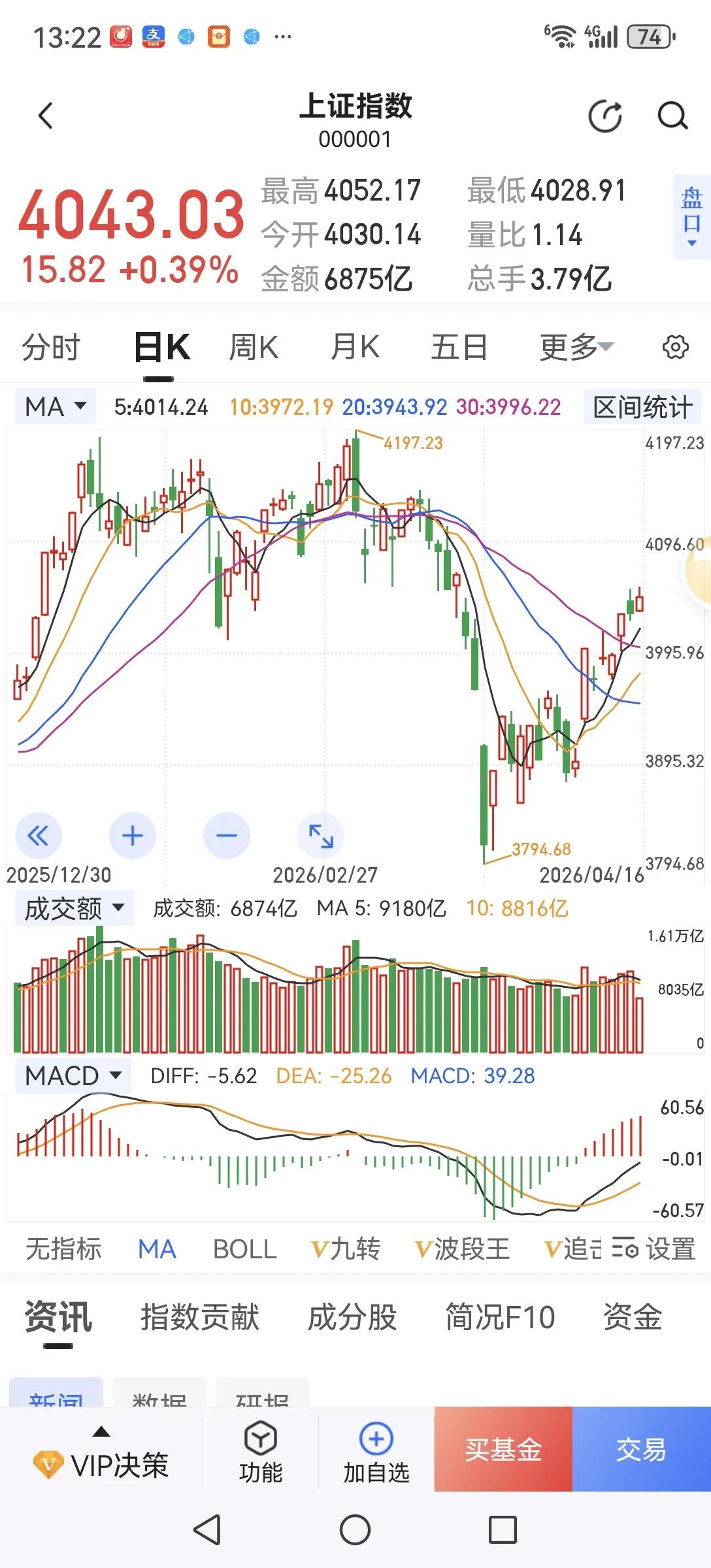Screen dimensions: 711x1568
Task: Enable the MA indicator
Action: click(157, 1248)
